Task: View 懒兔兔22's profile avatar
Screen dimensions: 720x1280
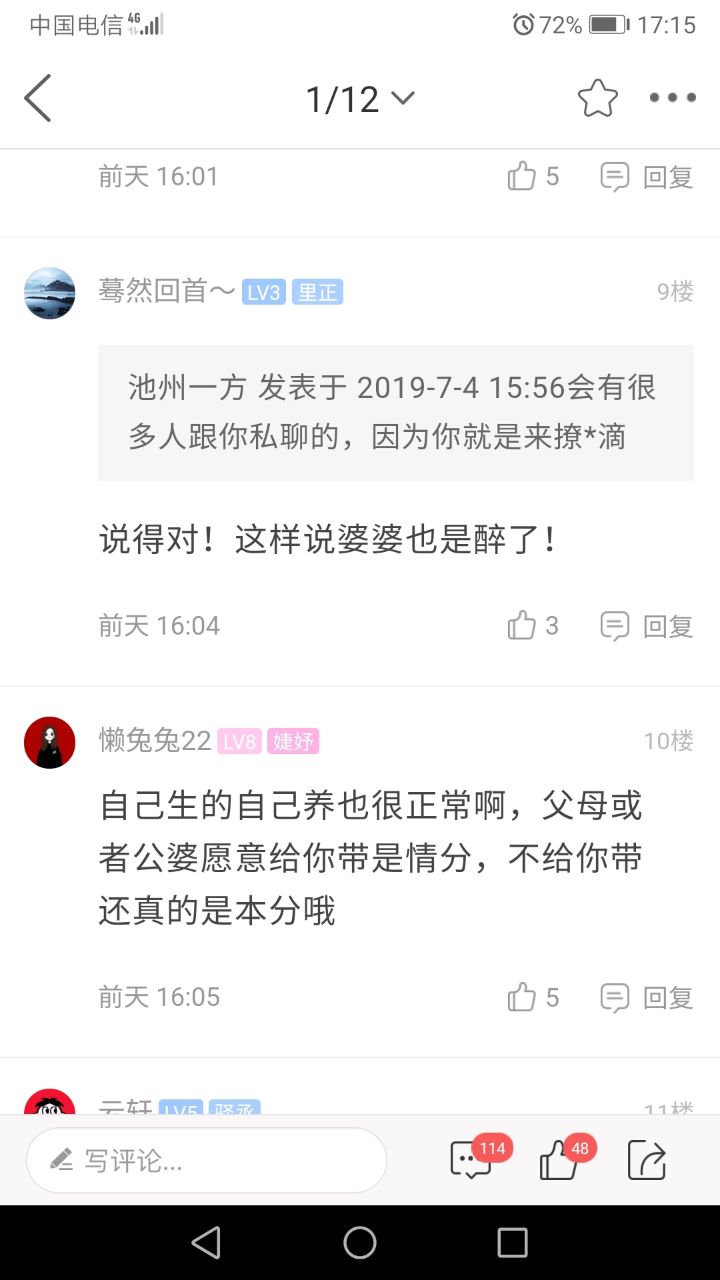Action: (50, 742)
